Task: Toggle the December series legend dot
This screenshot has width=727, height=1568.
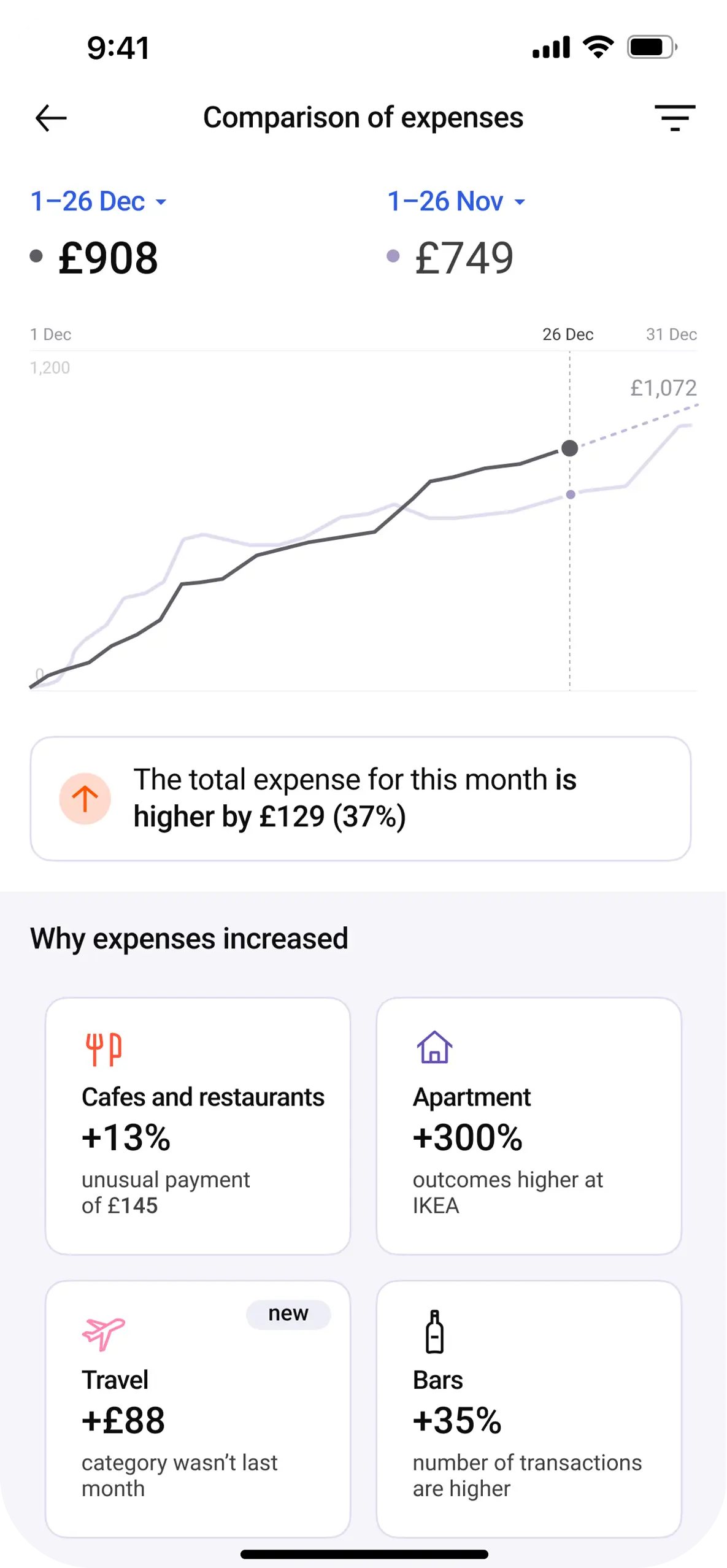Action: [x=36, y=253]
